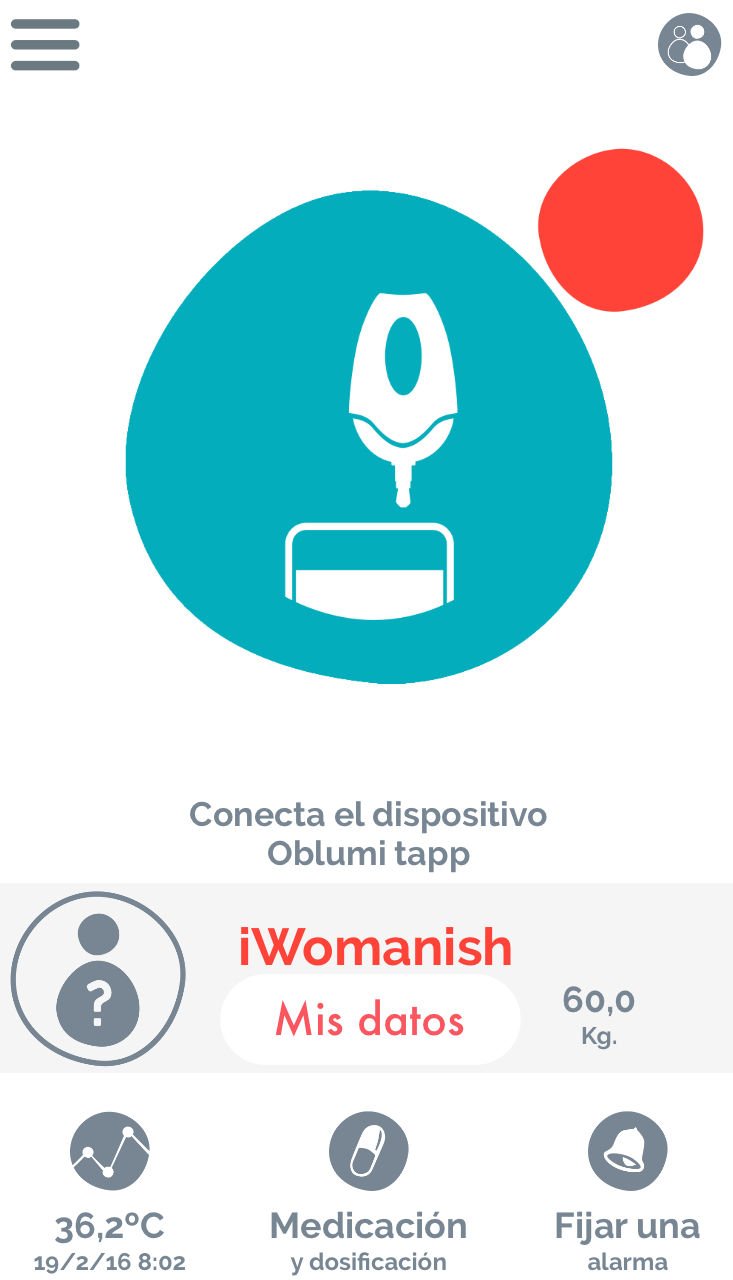Open Medicación y dosificación
Image resolution: width=733 pixels, height=1280 pixels.
pyautogui.click(x=368, y=1192)
